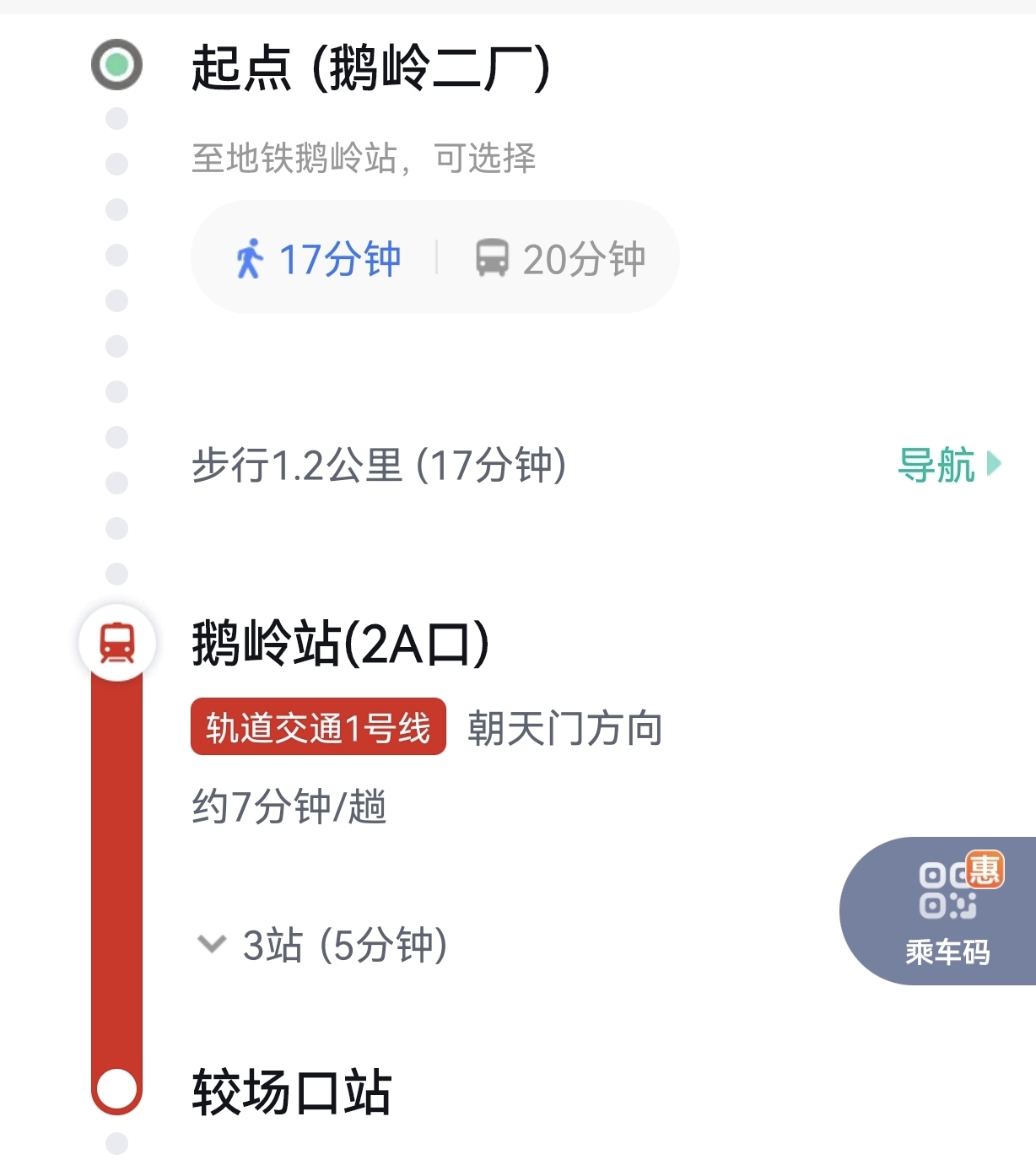The width and height of the screenshot is (1036, 1176).
Task: Open the 乘车码 ride code
Action: (947, 911)
